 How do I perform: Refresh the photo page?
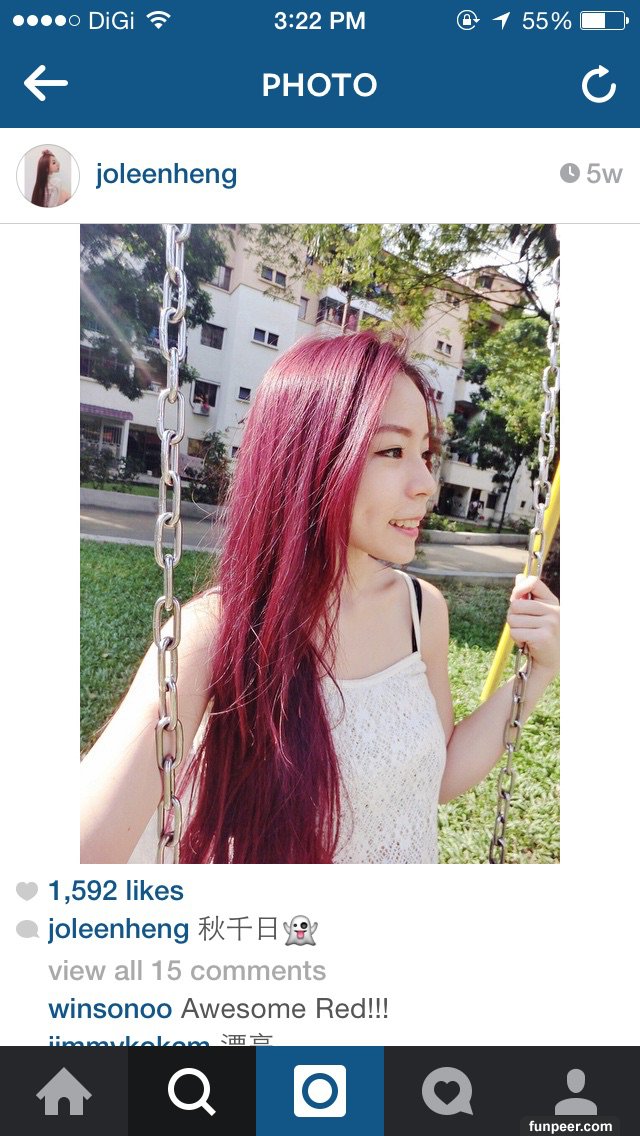pos(598,85)
